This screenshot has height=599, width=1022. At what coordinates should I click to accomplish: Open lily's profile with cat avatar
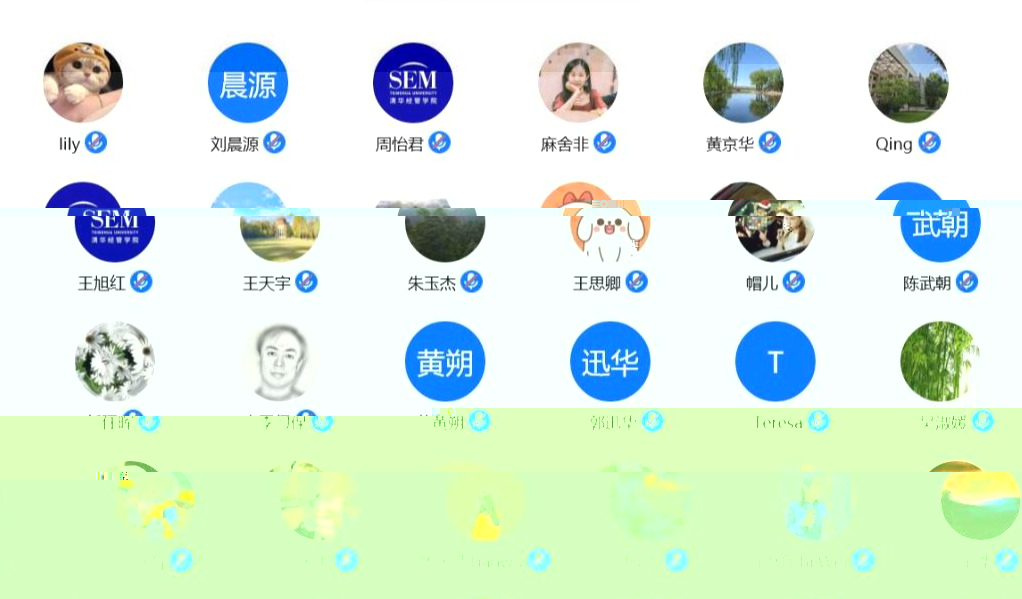[83, 83]
